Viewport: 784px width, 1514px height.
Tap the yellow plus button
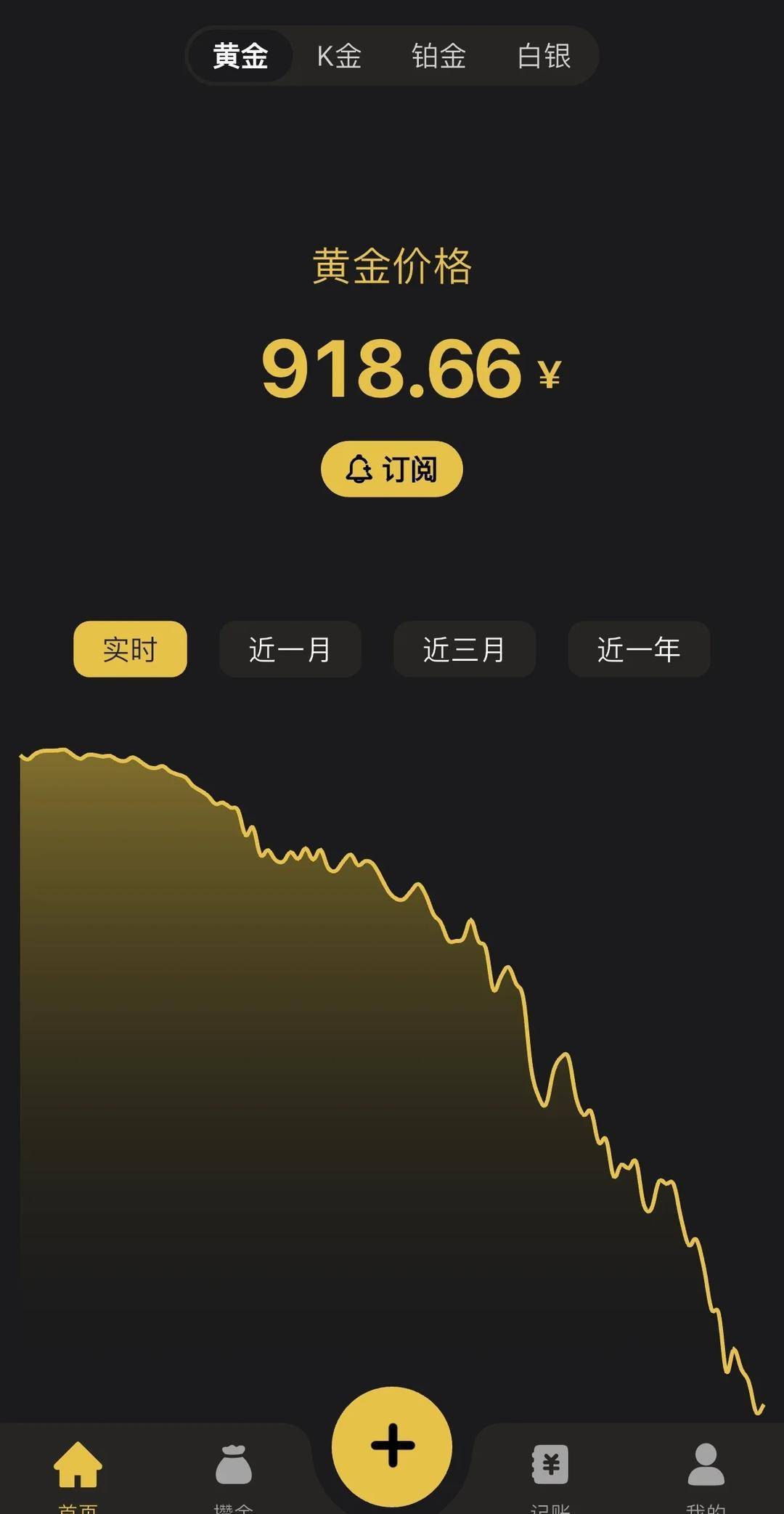tap(392, 1445)
